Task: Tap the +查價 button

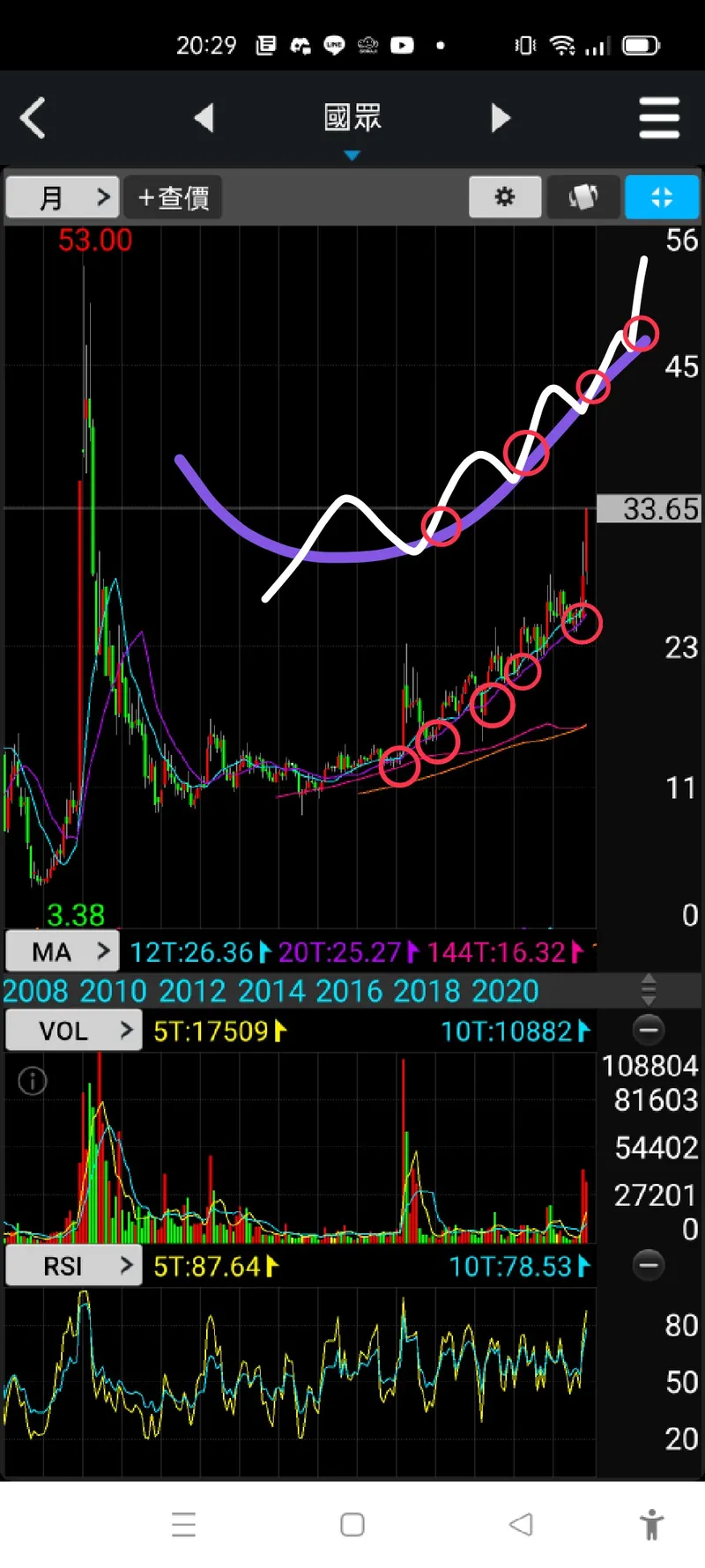Action: (174, 197)
